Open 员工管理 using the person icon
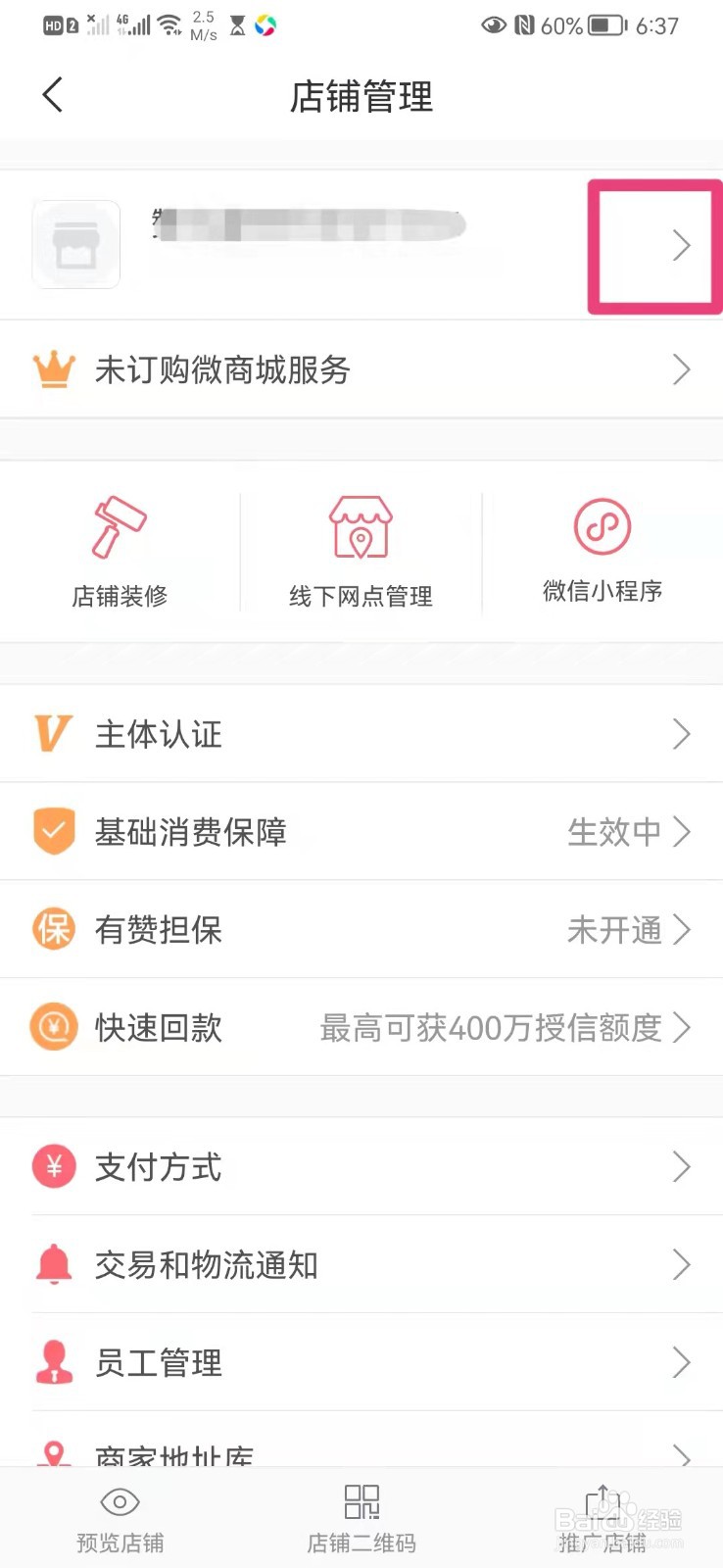This screenshot has width=723, height=1568. point(54,1362)
